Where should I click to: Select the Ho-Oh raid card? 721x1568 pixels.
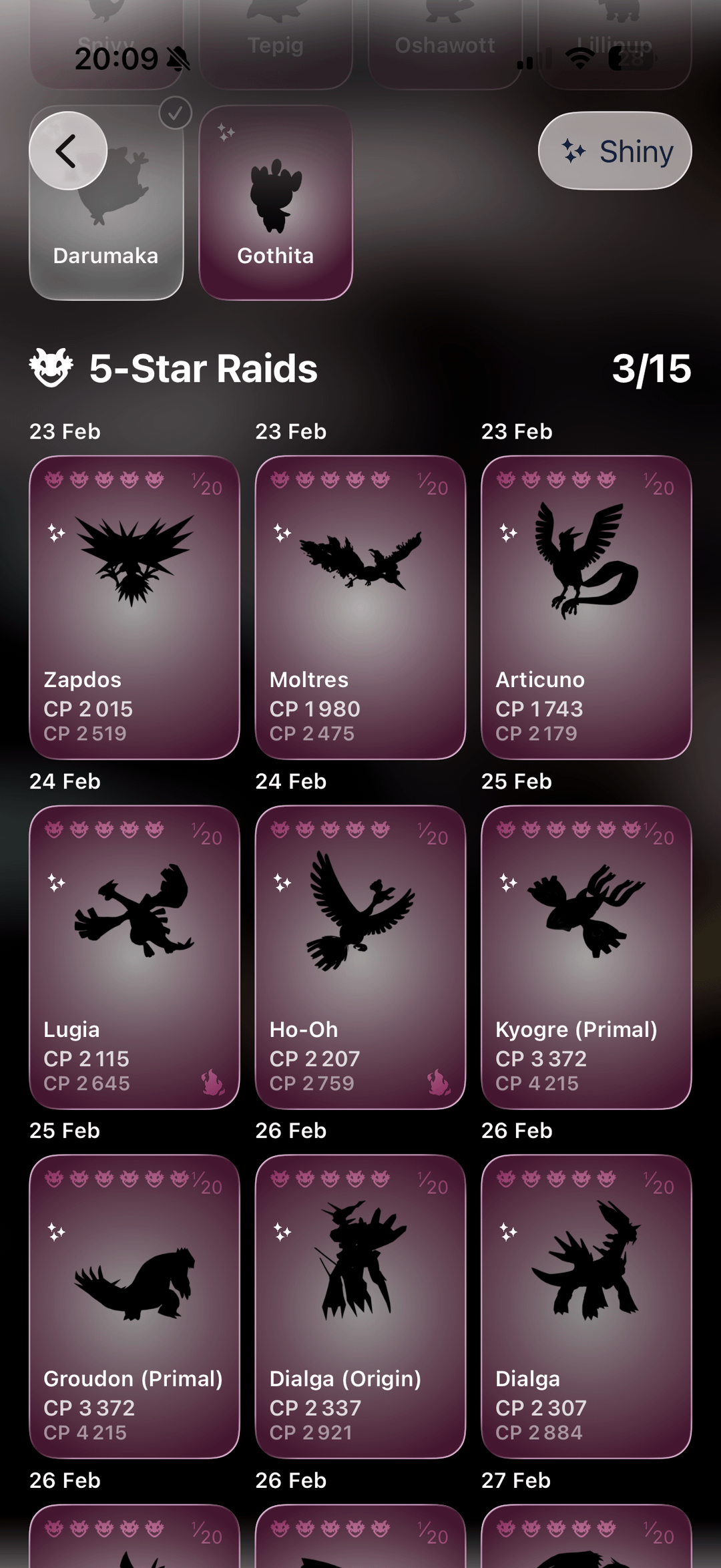click(360, 956)
